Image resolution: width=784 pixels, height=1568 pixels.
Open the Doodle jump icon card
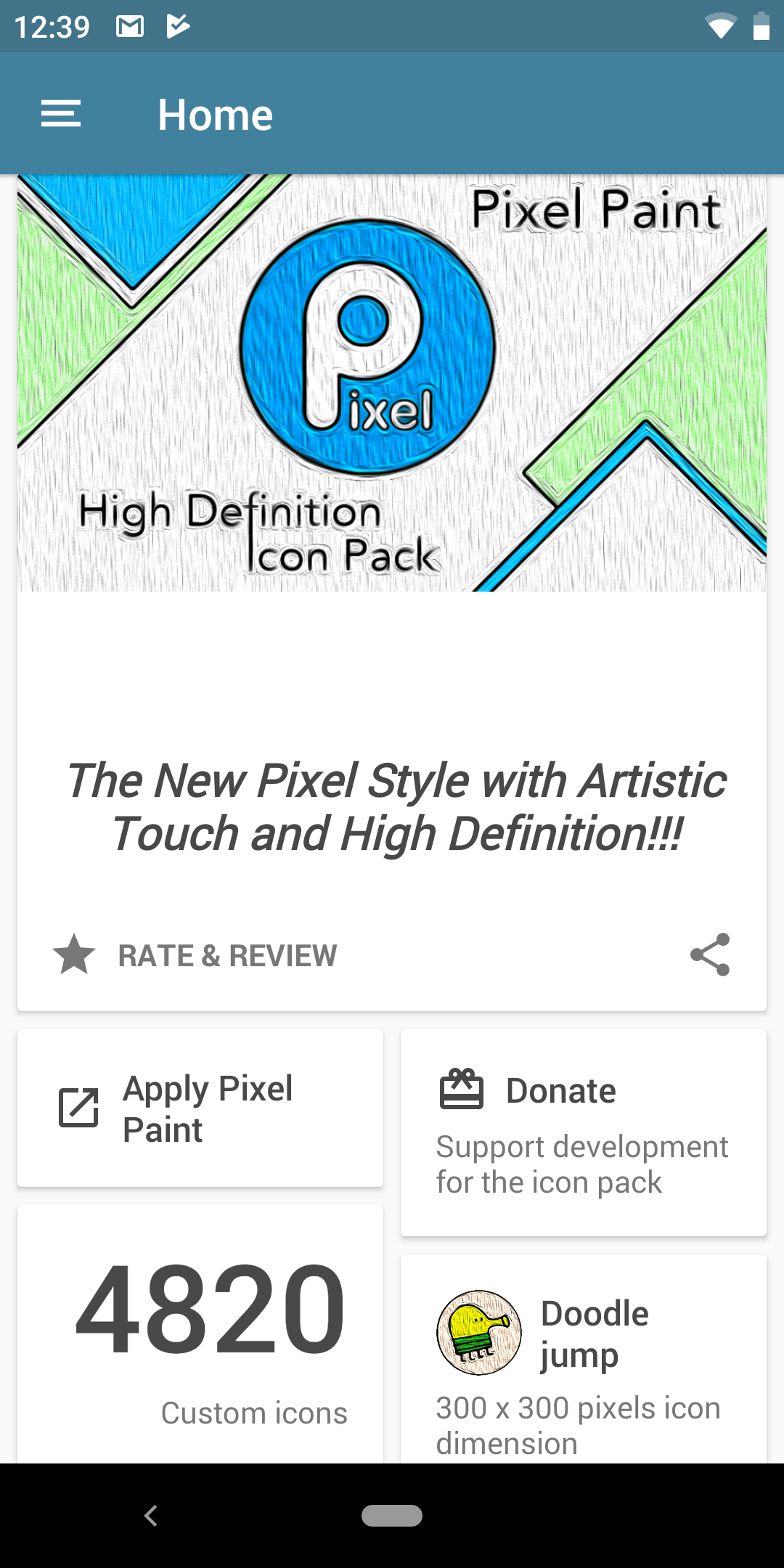[583, 1357]
